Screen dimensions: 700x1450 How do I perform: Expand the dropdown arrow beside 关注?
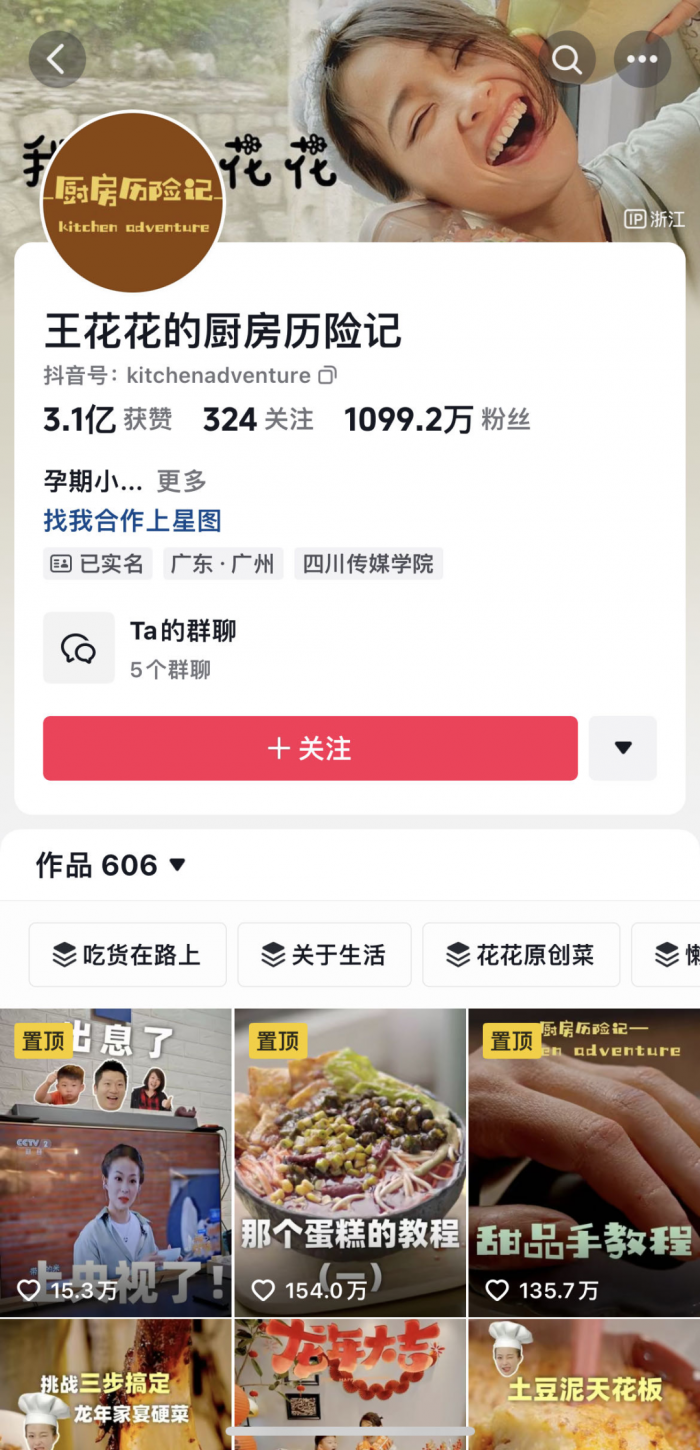coord(623,748)
